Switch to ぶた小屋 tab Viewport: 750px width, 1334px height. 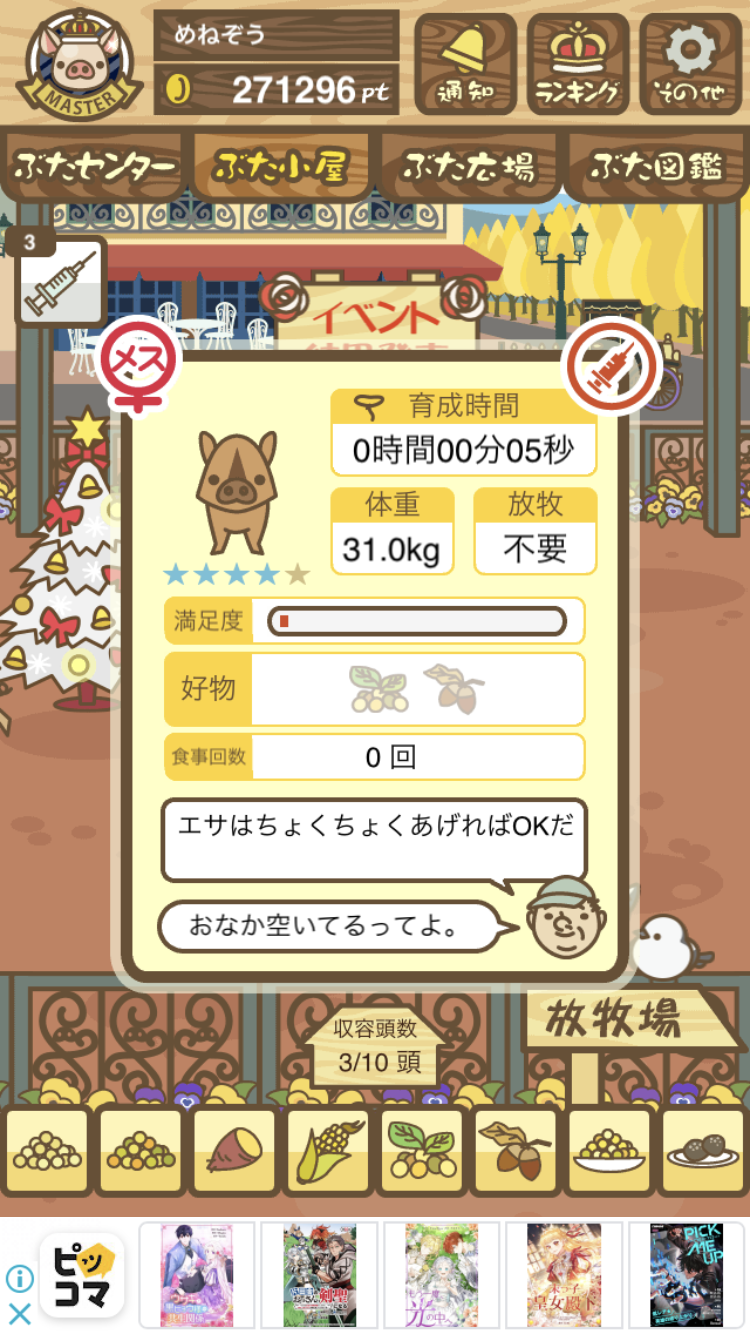(x=281, y=166)
